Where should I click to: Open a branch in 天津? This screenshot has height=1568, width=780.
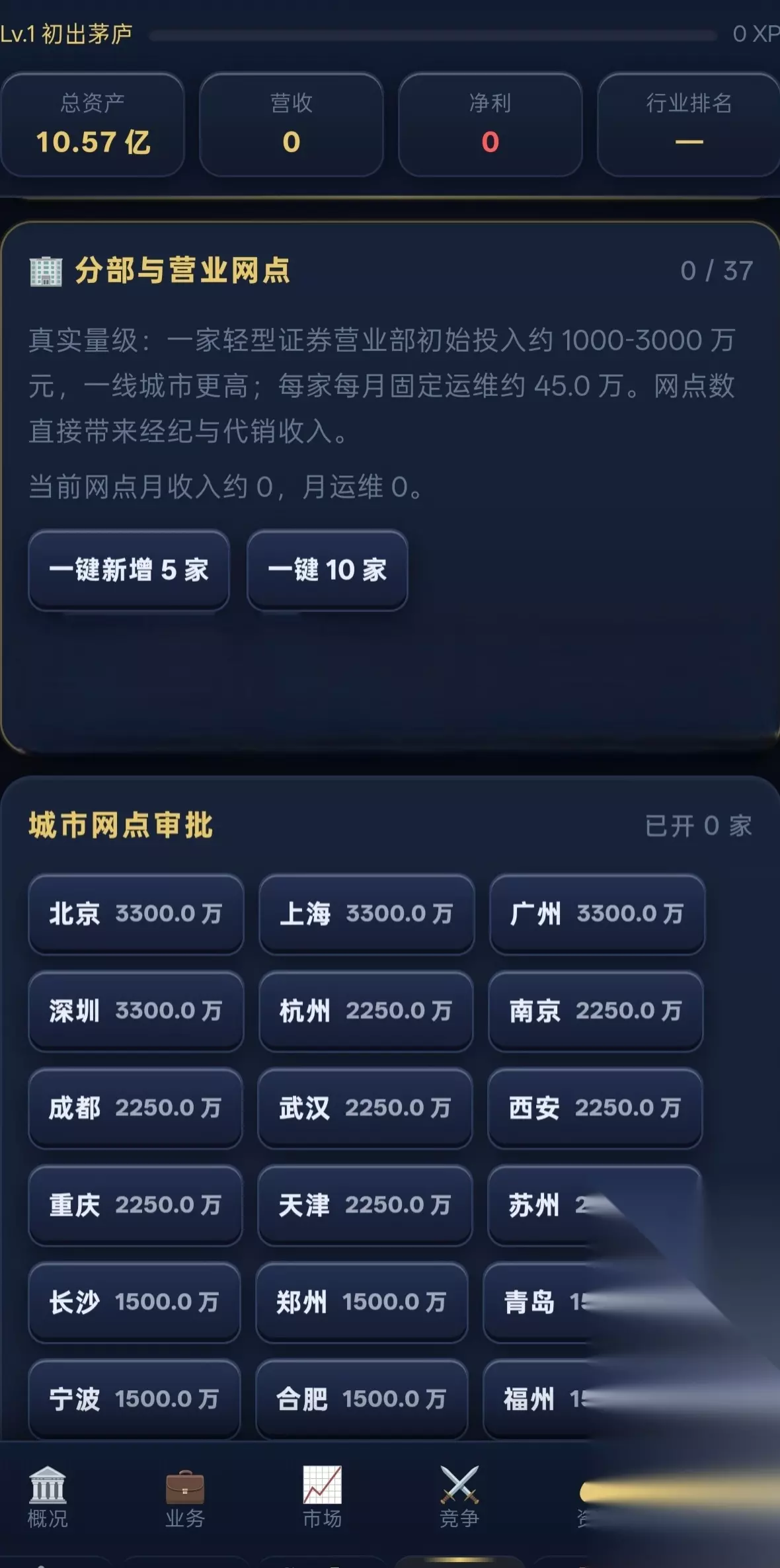[x=365, y=1205]
